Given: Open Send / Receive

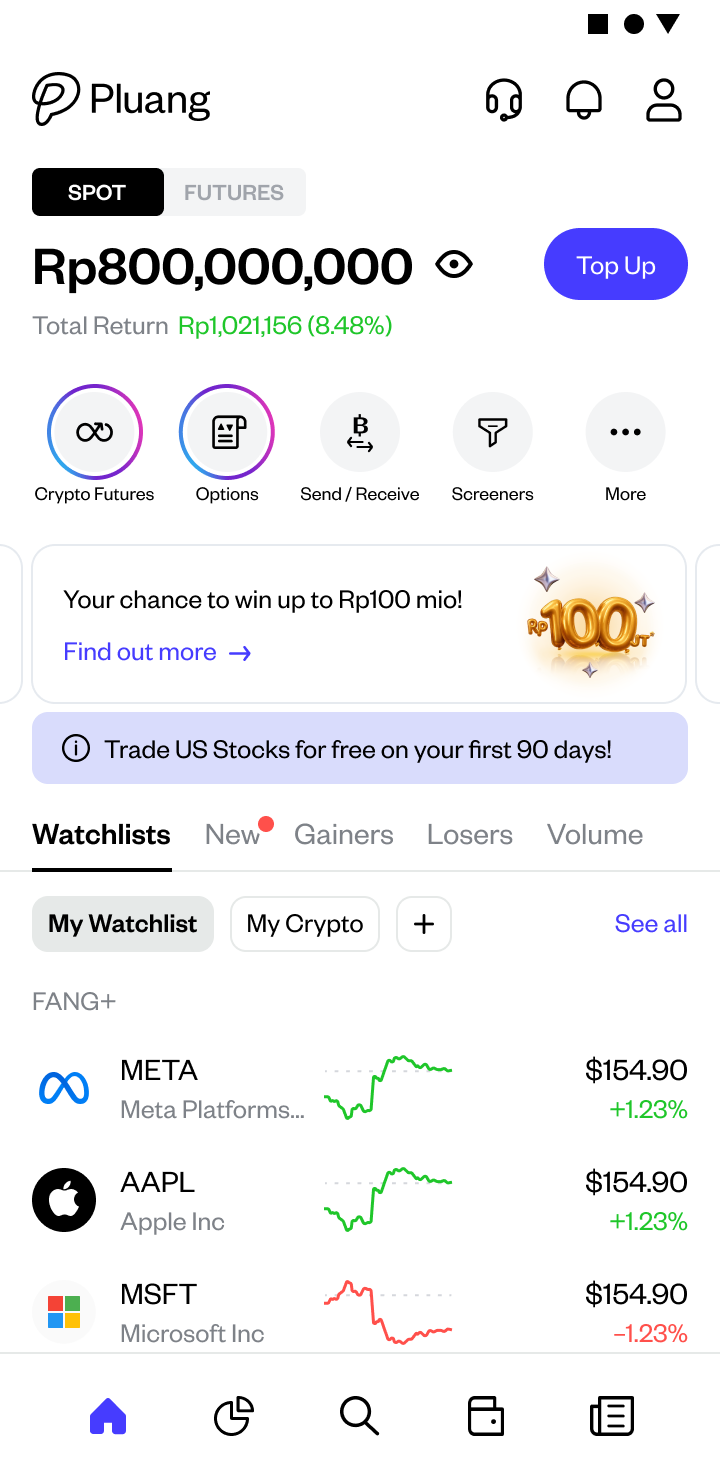Looking at the screenshot, I should 360,432.
